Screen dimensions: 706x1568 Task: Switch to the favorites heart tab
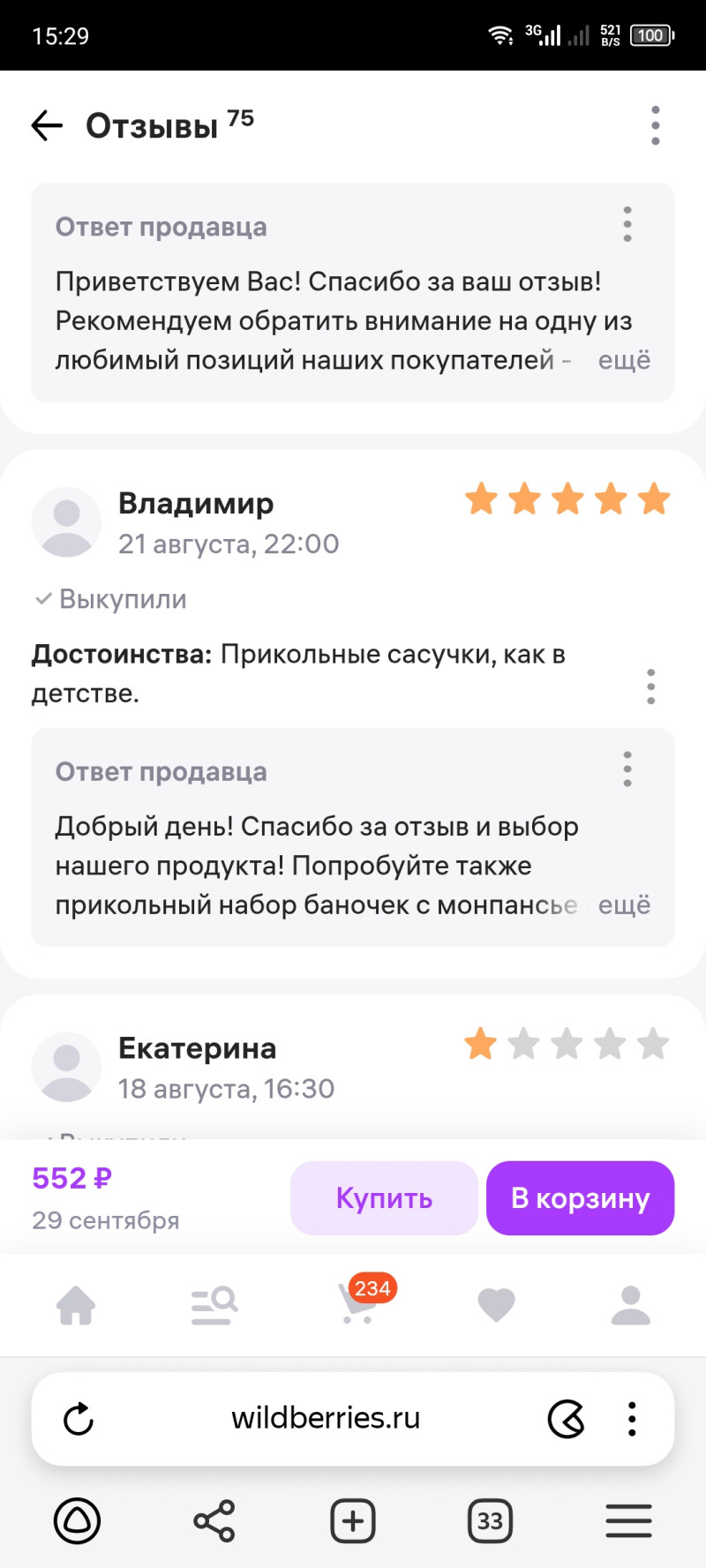tap(496, 1305)
